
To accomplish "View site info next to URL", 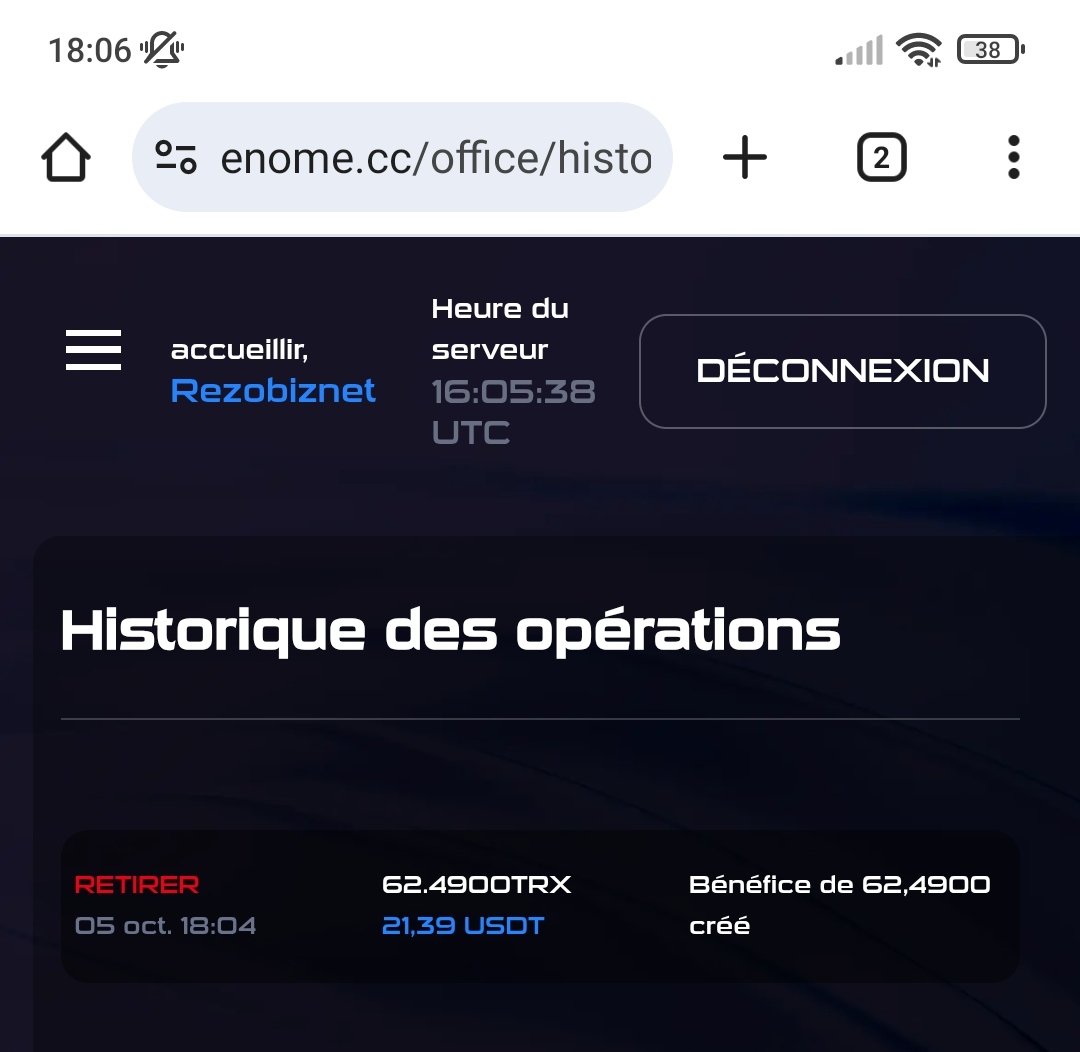I will [x=175, y=158].
